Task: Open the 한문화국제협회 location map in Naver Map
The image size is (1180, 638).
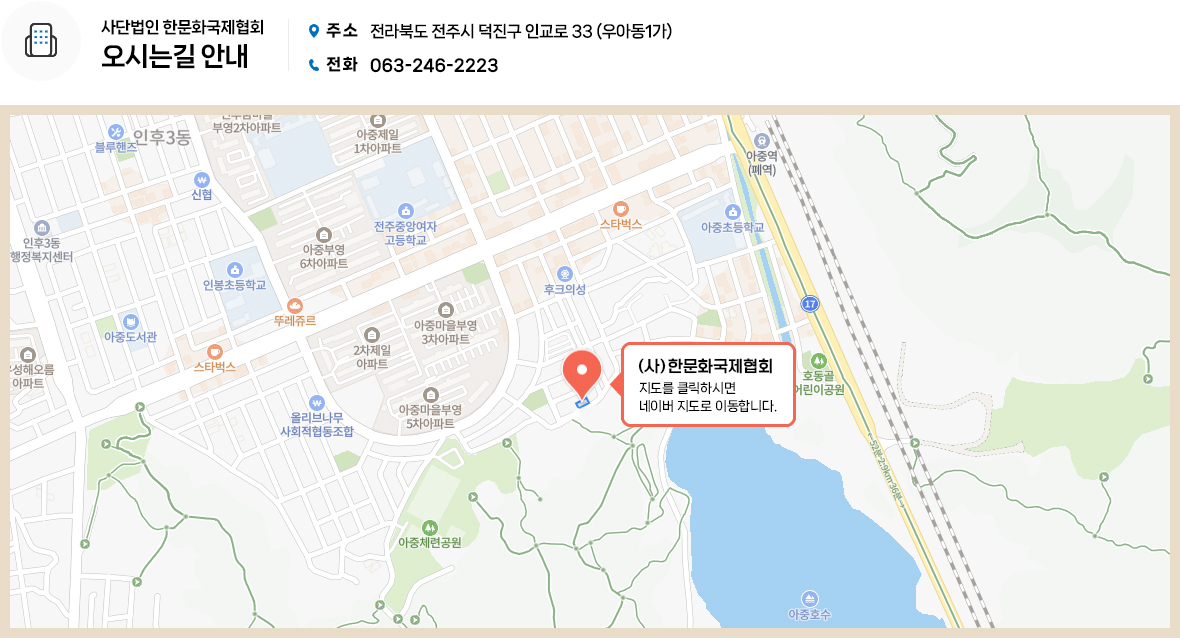Action: (x=708, y=386)
